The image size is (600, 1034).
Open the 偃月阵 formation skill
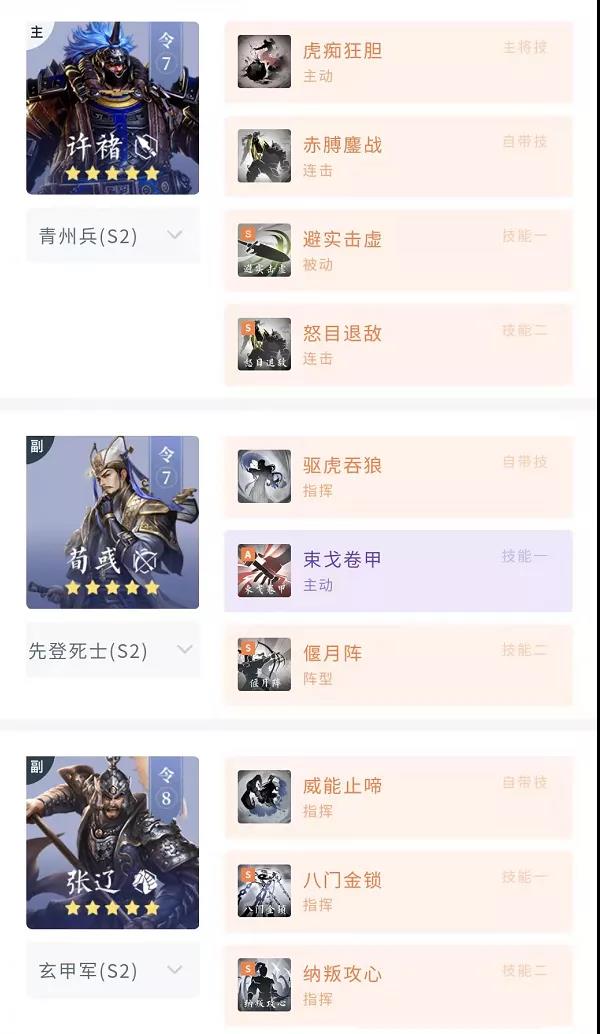pos(398,665)
